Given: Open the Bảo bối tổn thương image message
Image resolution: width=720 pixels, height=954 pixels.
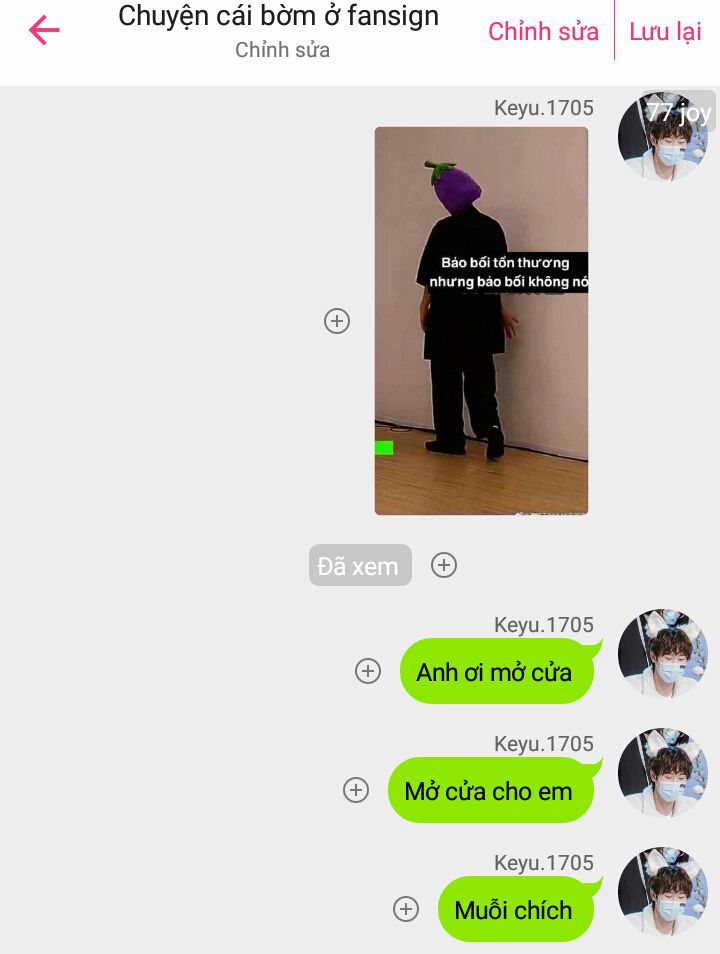Looking at the screenshot, I should coord(481,320).
